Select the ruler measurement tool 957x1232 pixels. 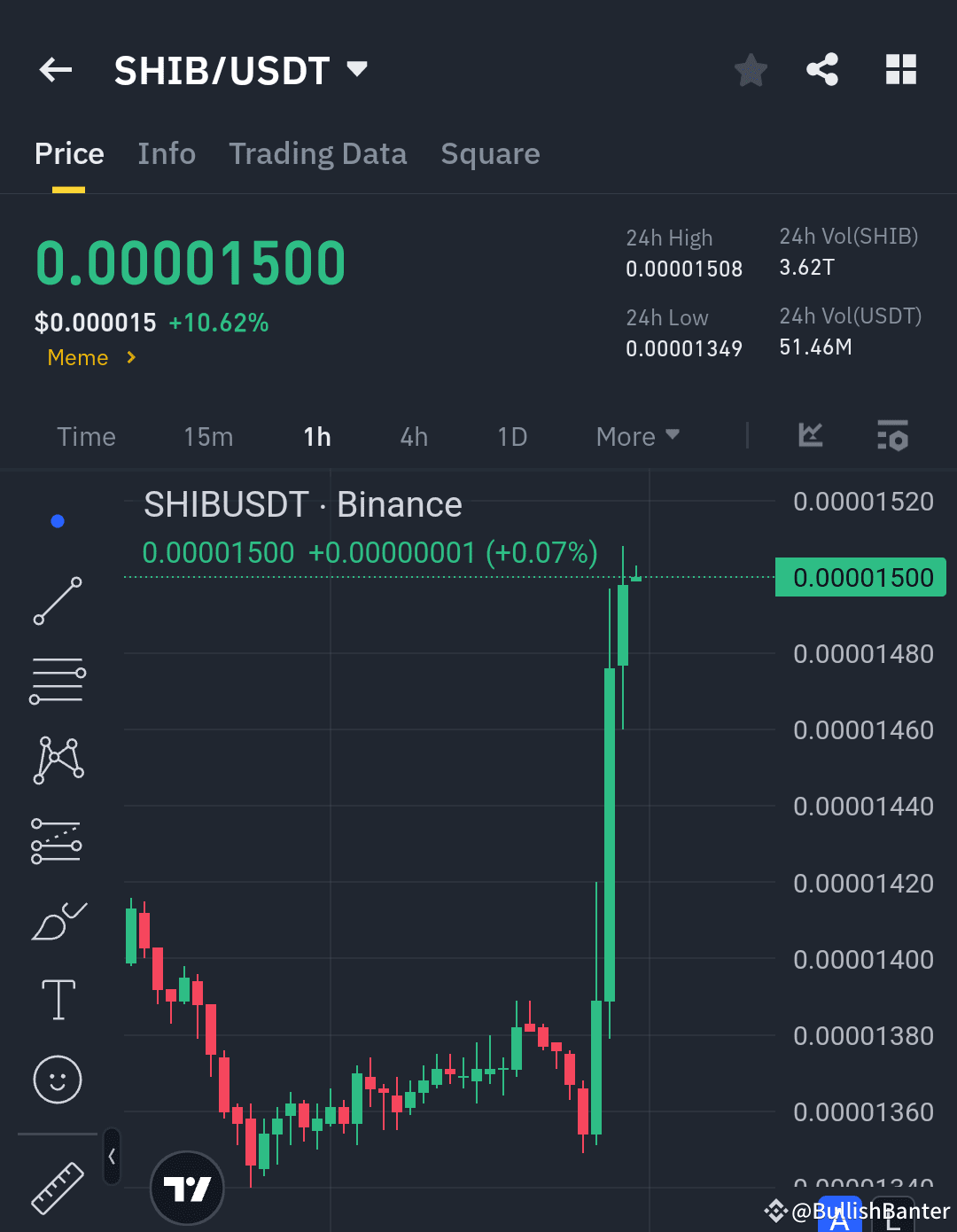pos(57,1186)
